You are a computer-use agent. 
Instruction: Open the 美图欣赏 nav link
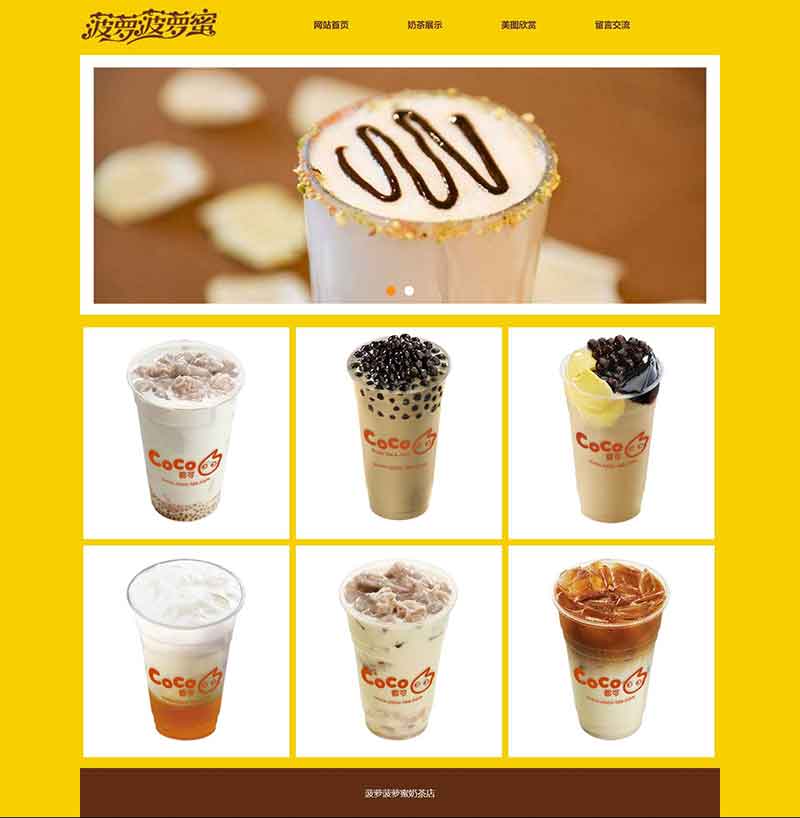point(518,25)
